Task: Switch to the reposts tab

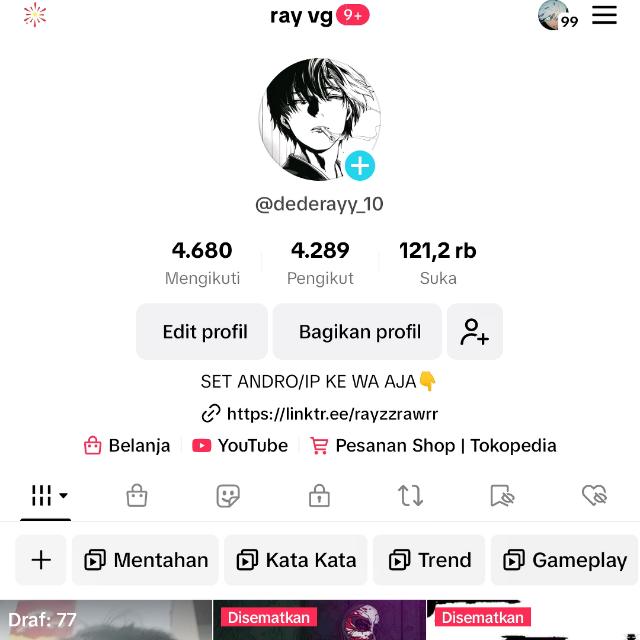Action: tap(410, 495)
